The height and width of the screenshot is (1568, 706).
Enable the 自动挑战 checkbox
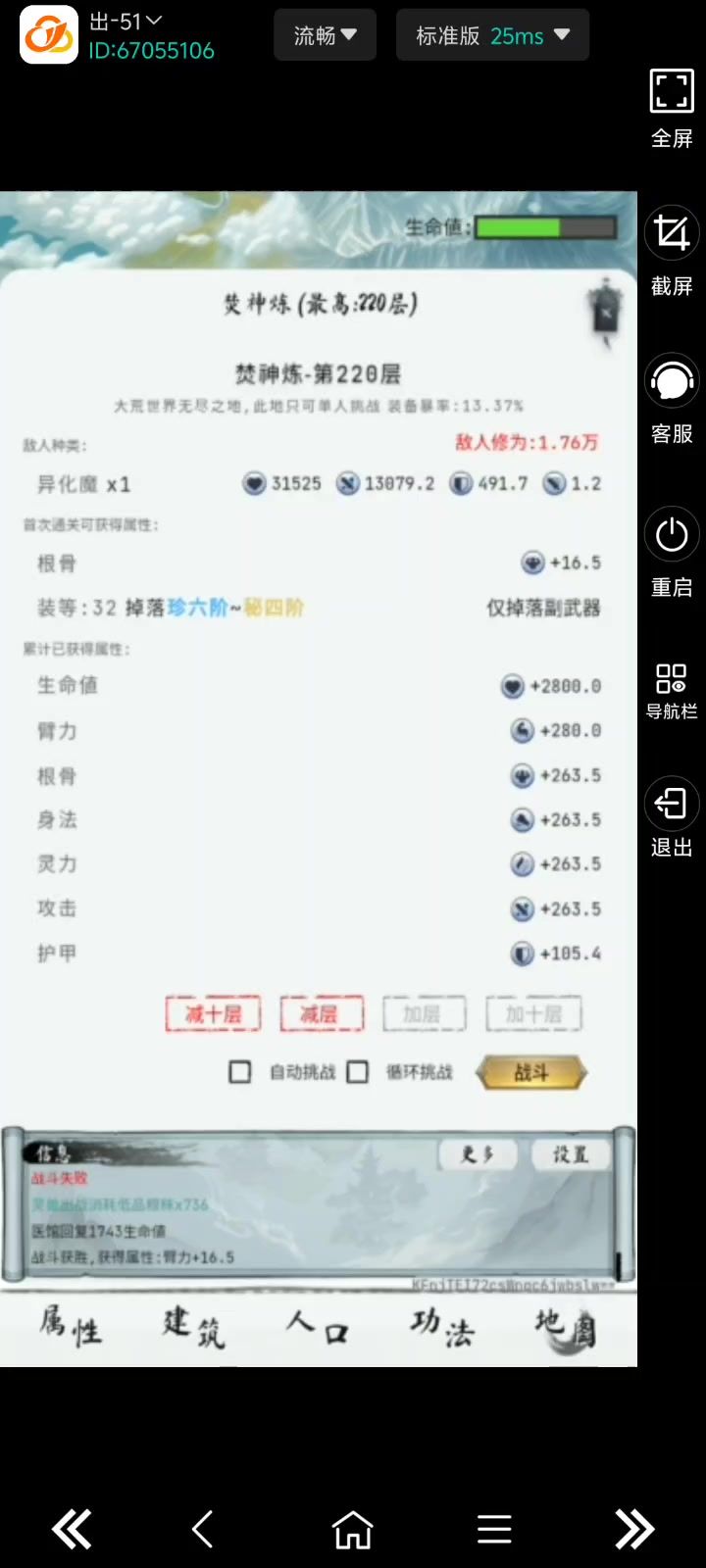(x=240, y=1072)
